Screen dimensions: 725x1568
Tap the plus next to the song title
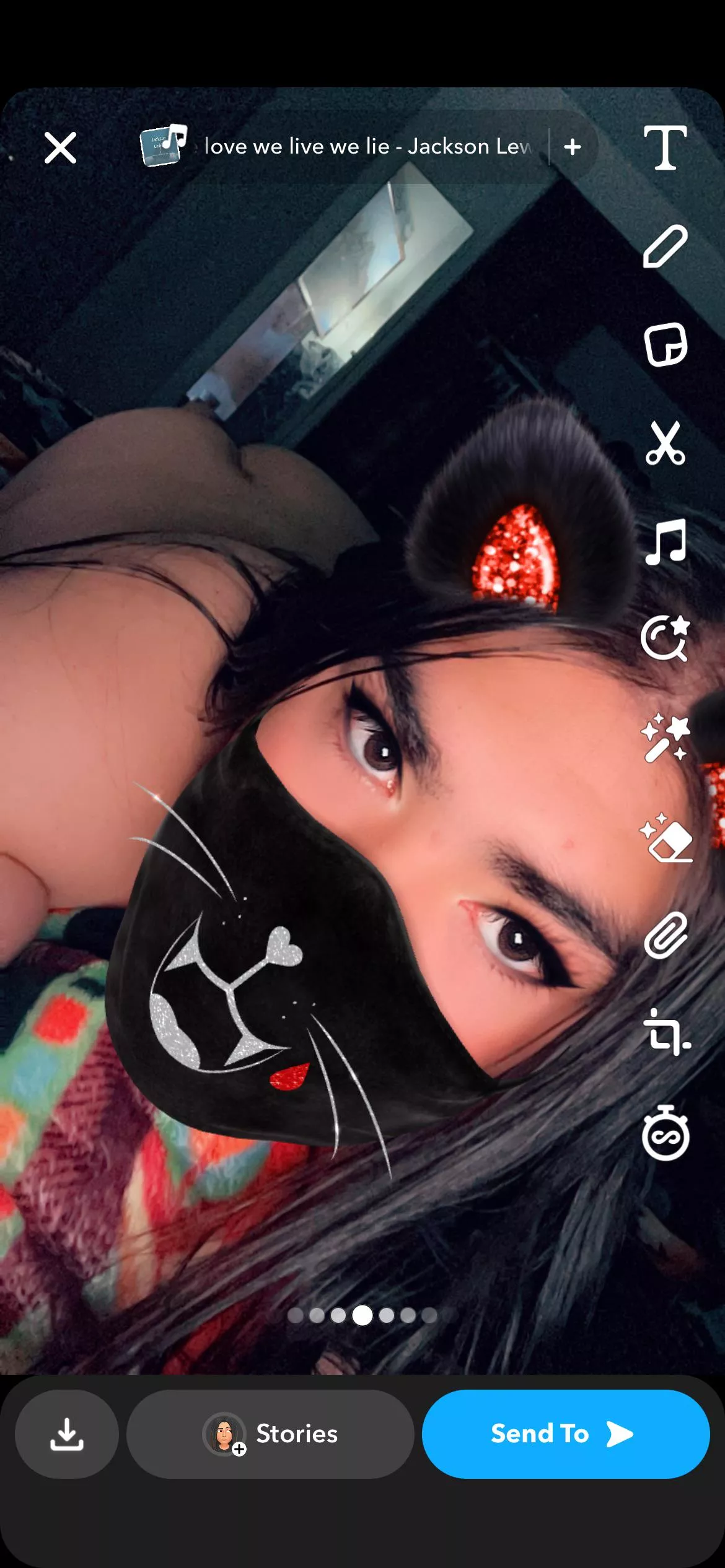pyautogui.click(x=573, y=147)
